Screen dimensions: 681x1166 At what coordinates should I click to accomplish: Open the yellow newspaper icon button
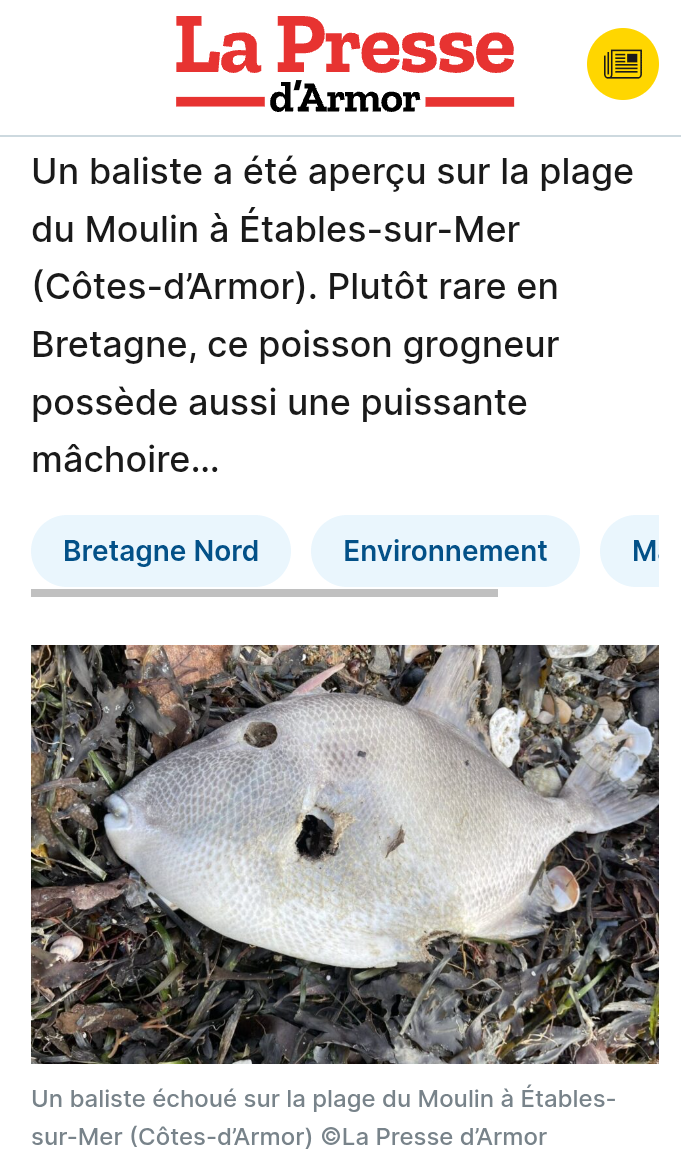[x=622, y=64]
